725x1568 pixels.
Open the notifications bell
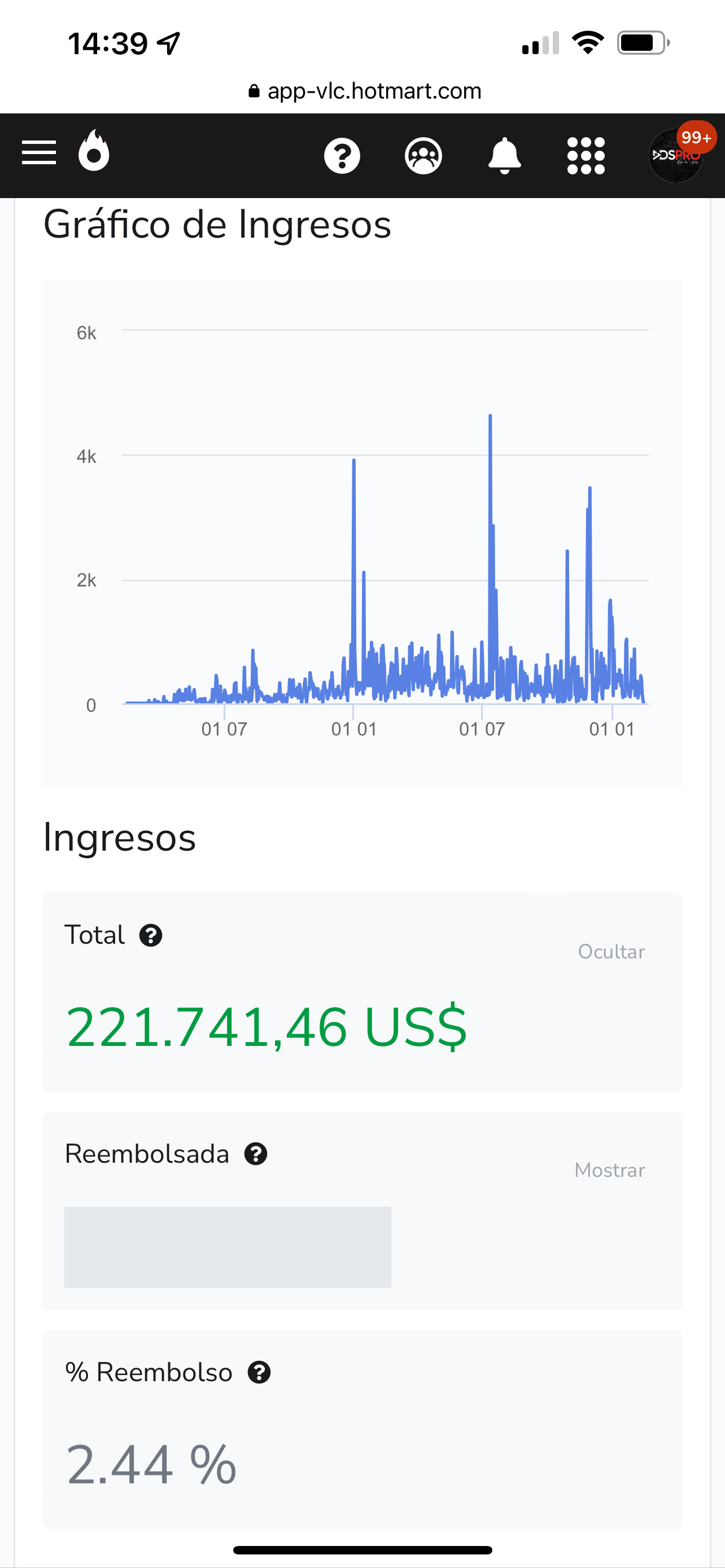(x=505, y=156)
